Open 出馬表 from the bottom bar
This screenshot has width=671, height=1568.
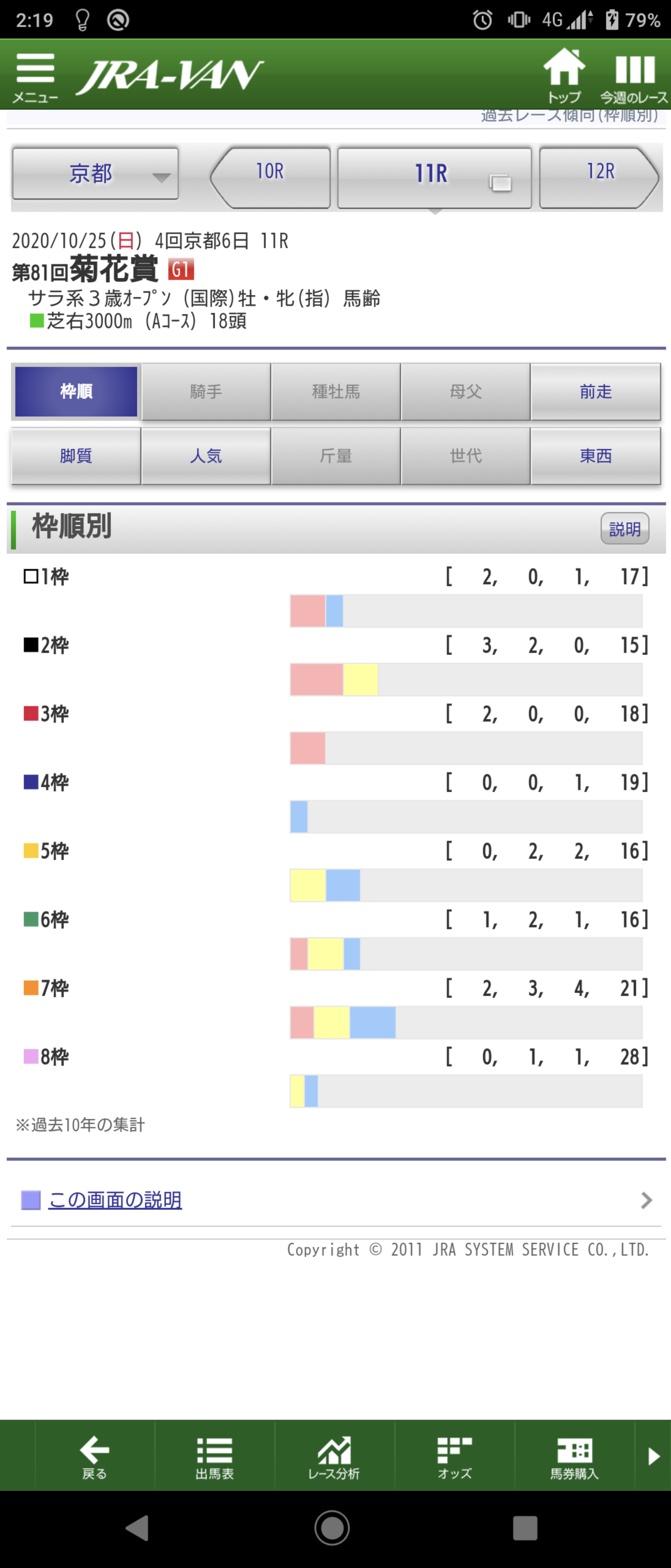[214, 1456]
